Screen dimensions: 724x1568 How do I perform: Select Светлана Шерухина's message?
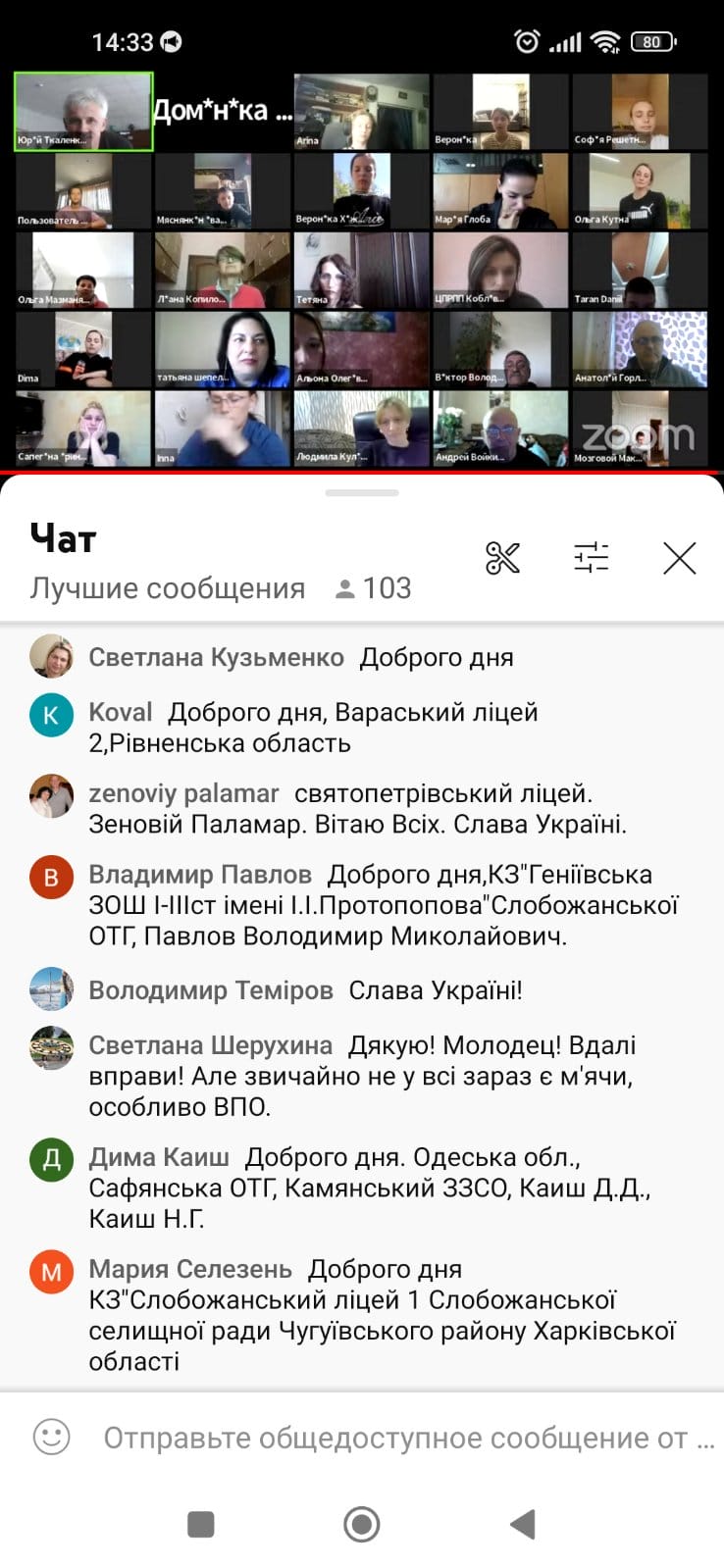(x=362, y=1076)
